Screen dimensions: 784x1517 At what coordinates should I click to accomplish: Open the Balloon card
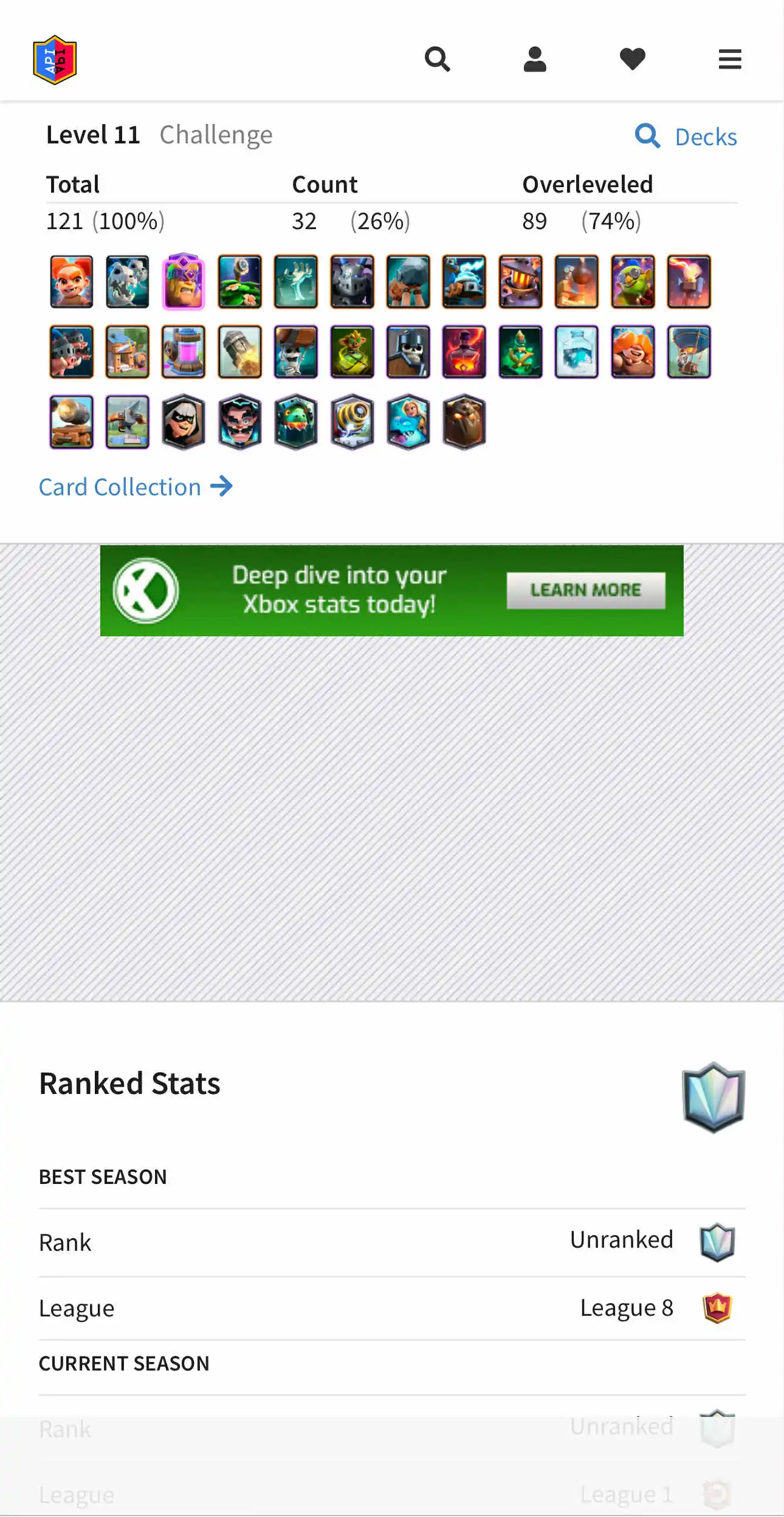point(689,352)
